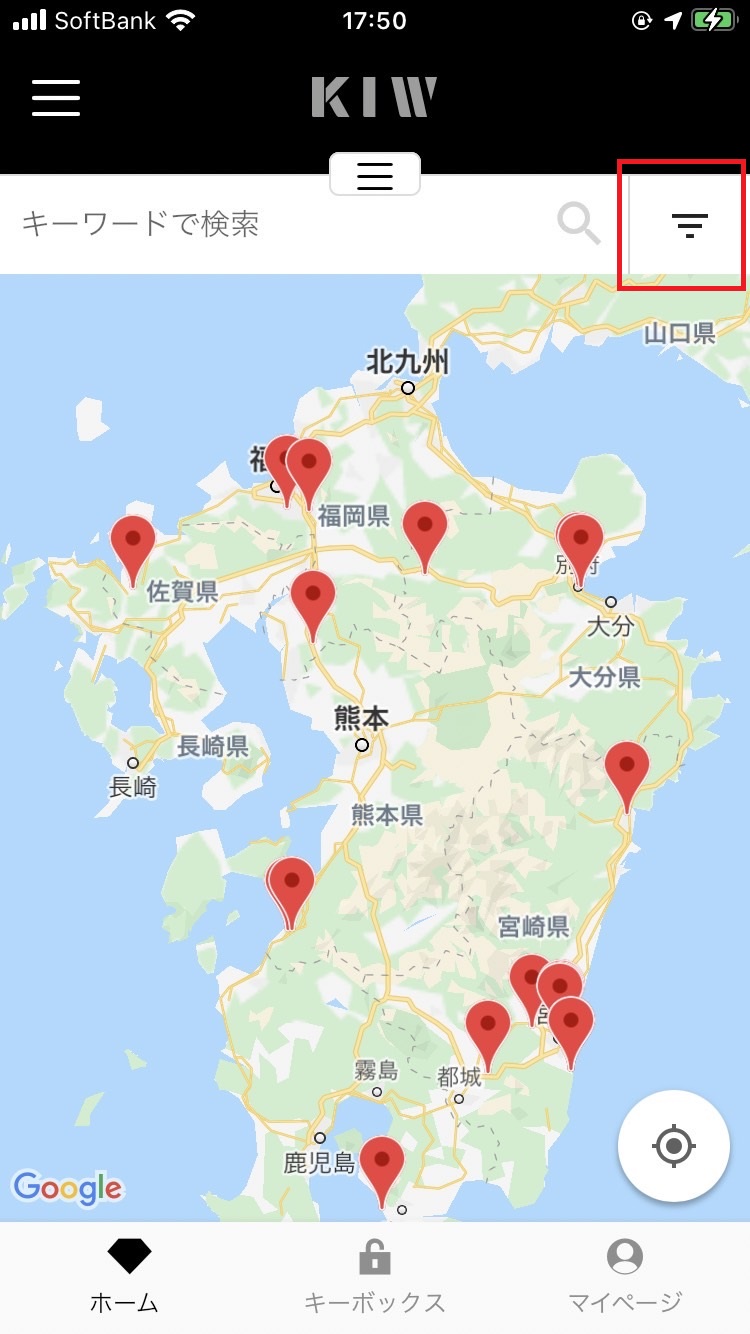Open the hamburger drawer menu
Screen dimensions: 750x1334
click(x=56, y=97)
